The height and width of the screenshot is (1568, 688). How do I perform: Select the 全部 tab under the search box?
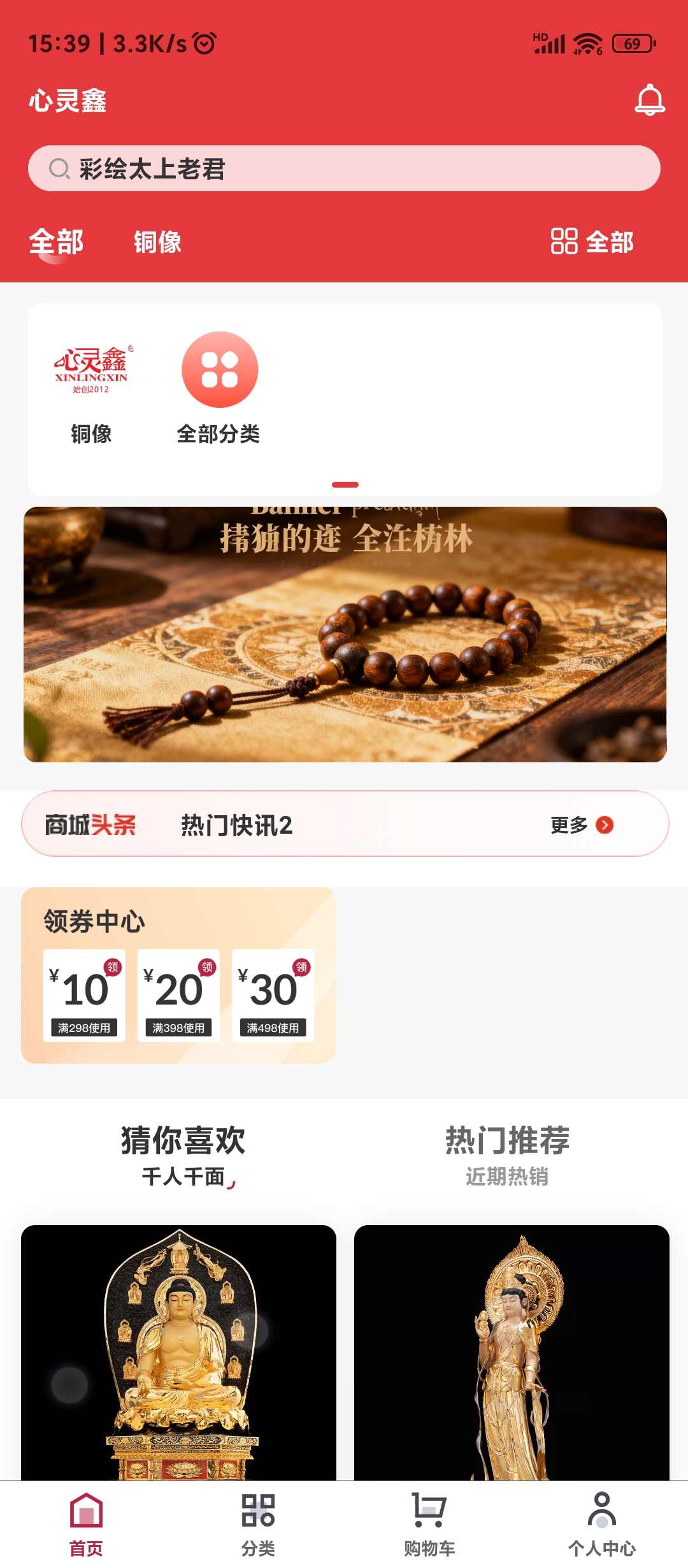(x=56, y=242)
